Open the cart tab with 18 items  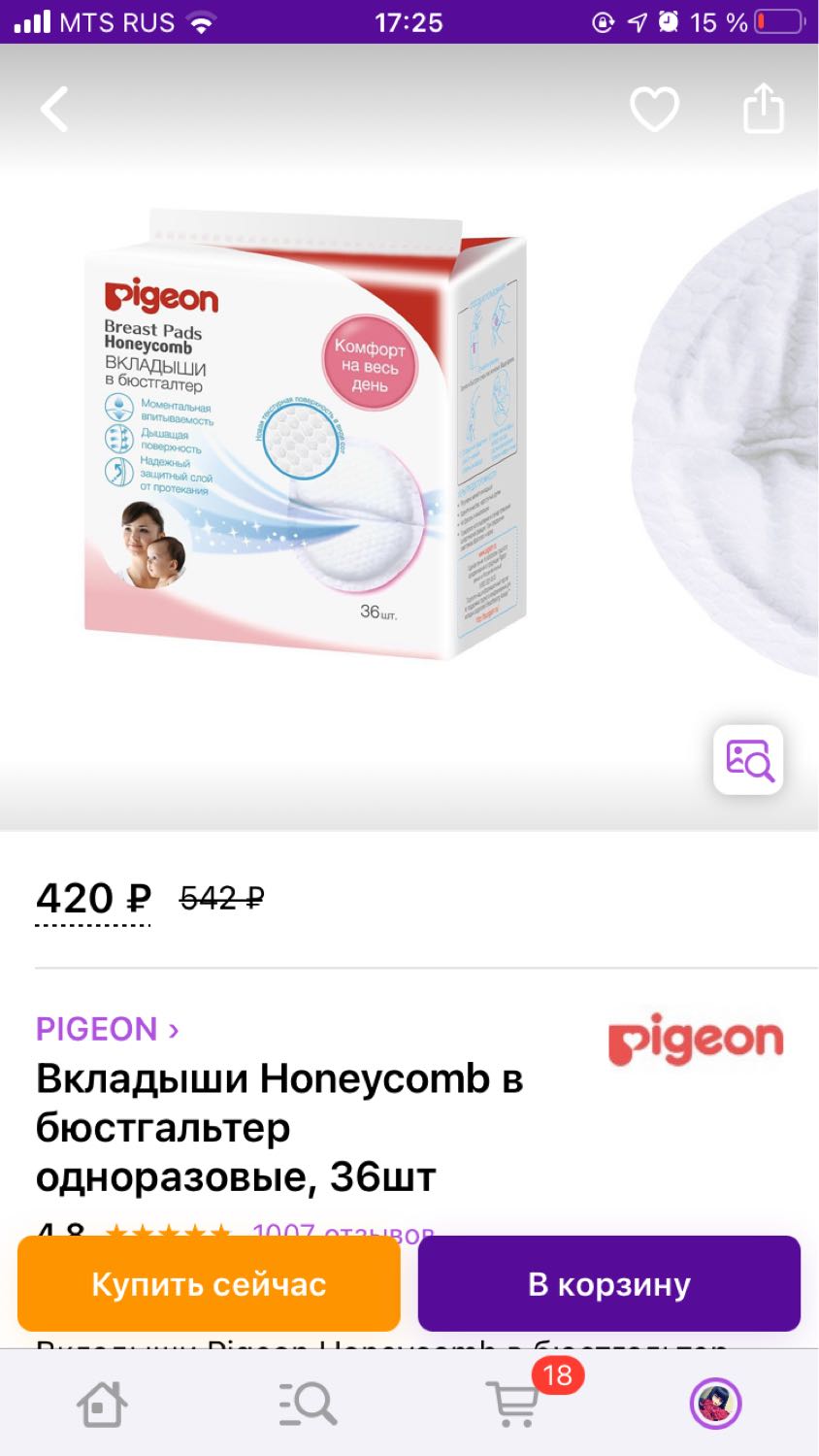[512, 1404]
